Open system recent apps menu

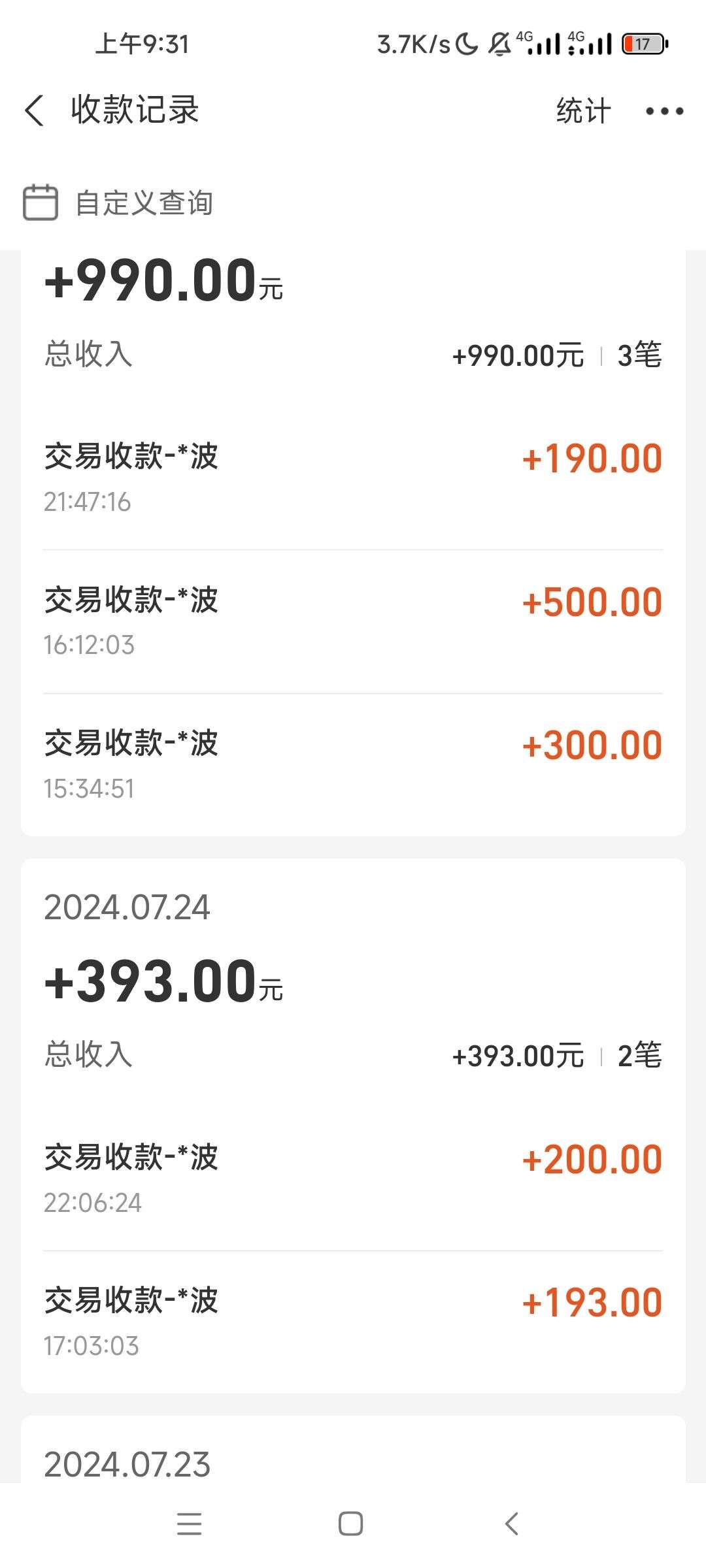coord(190,1524)
